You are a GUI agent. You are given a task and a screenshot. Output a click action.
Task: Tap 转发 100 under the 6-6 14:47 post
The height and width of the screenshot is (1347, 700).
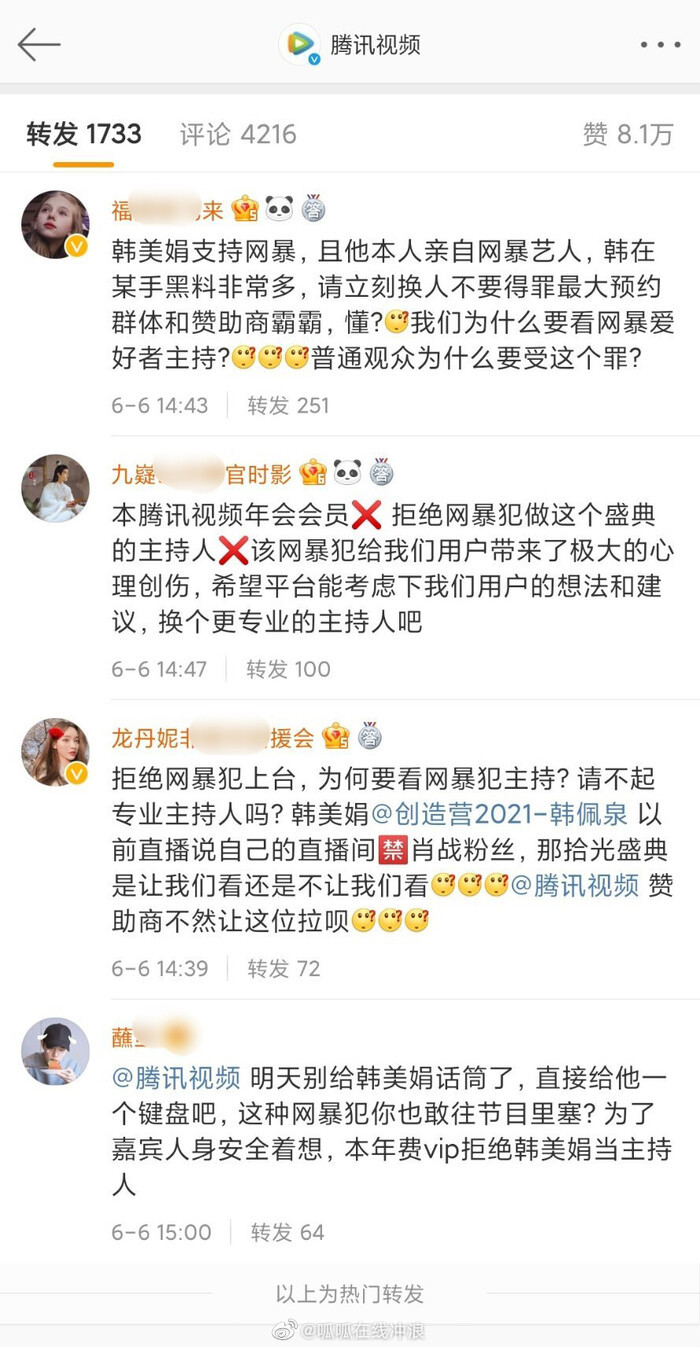(x=288, y=669)
